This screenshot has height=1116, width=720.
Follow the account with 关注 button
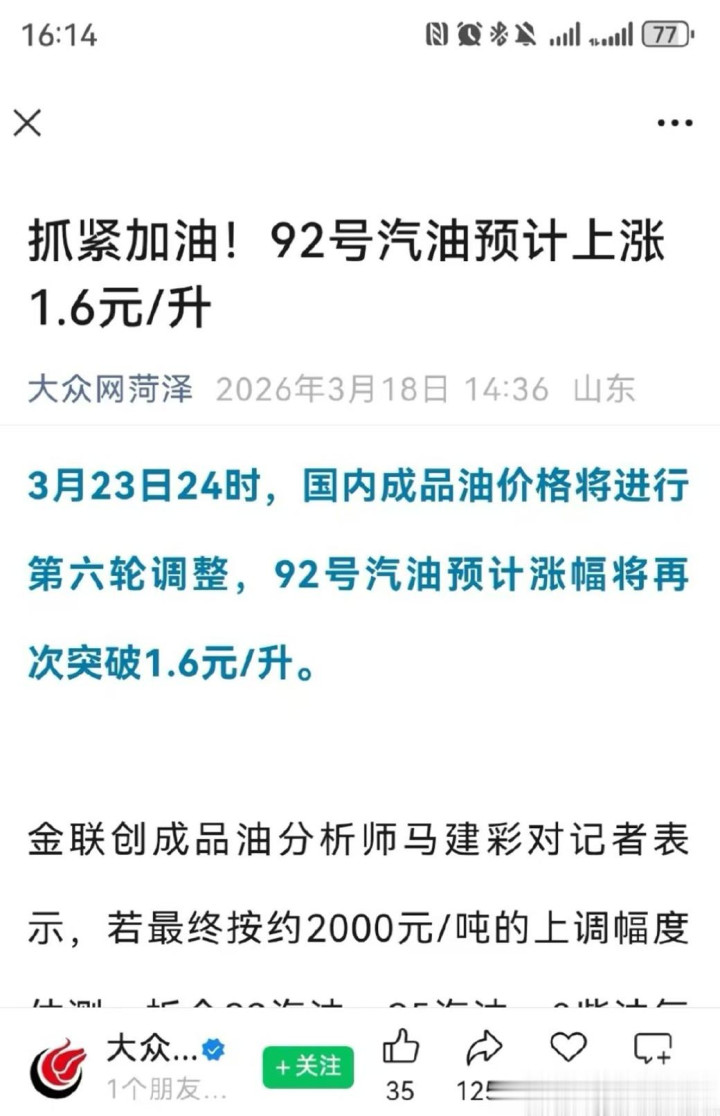[x=308, y=1066]
